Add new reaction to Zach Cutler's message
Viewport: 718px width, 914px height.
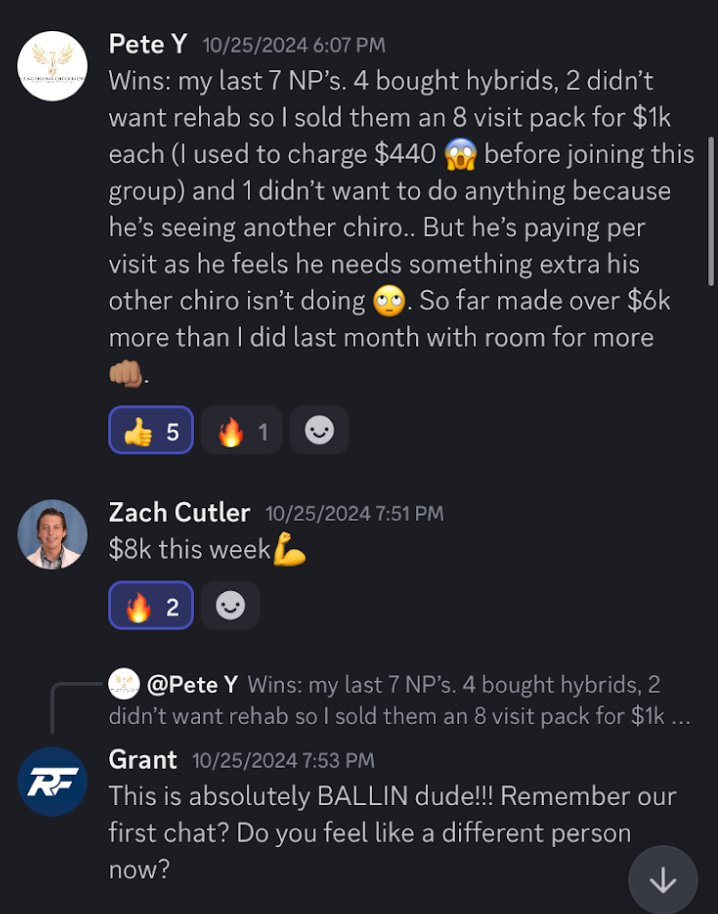pos(230,606)
